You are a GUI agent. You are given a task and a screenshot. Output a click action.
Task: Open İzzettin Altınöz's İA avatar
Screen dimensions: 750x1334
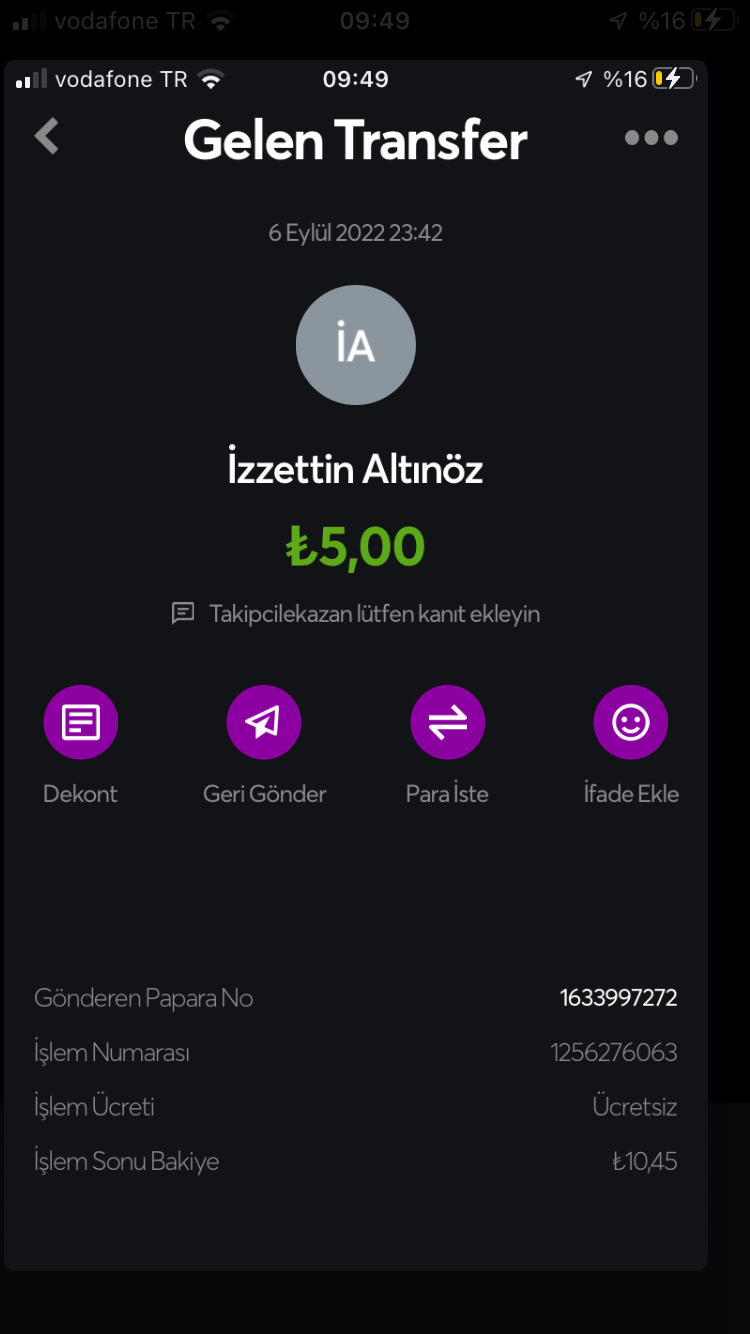[356, 345]
